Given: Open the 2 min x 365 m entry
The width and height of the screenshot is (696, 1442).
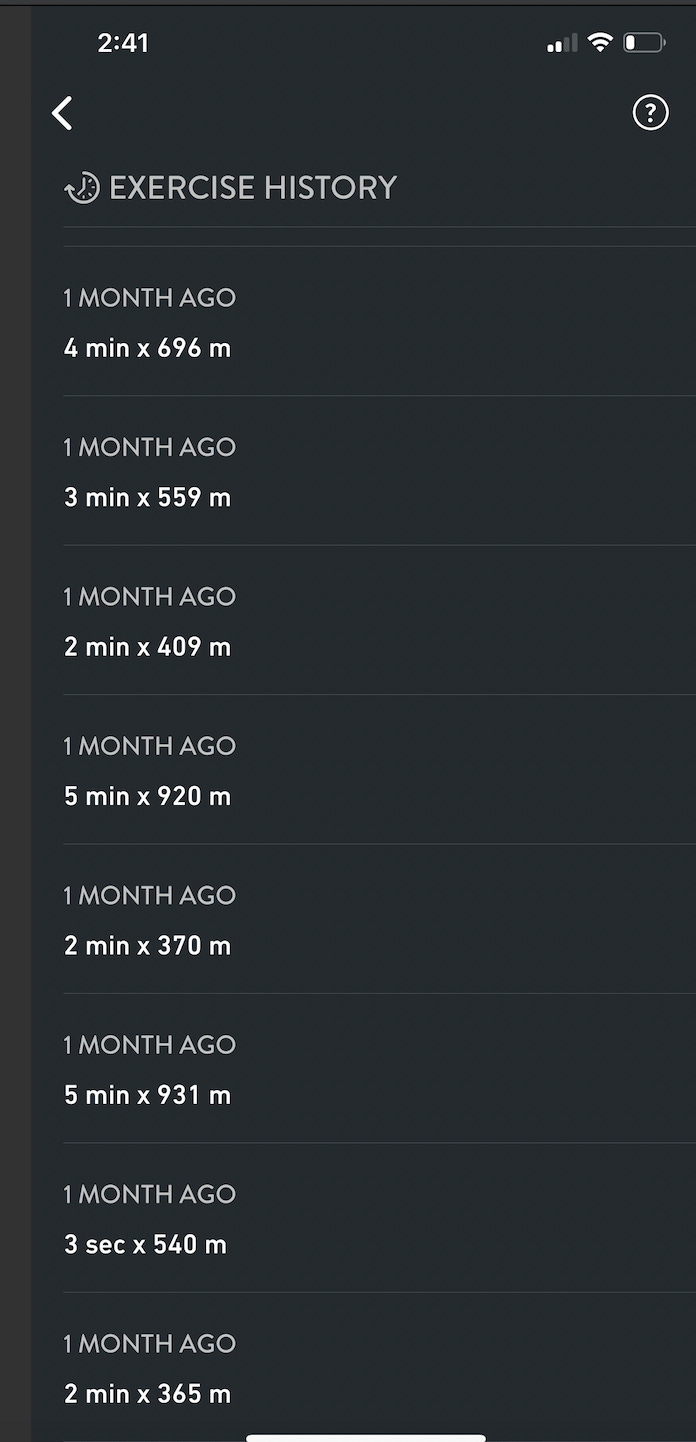Looking at the screenshot, I should pyautogui.click(x=380, y=1366).
